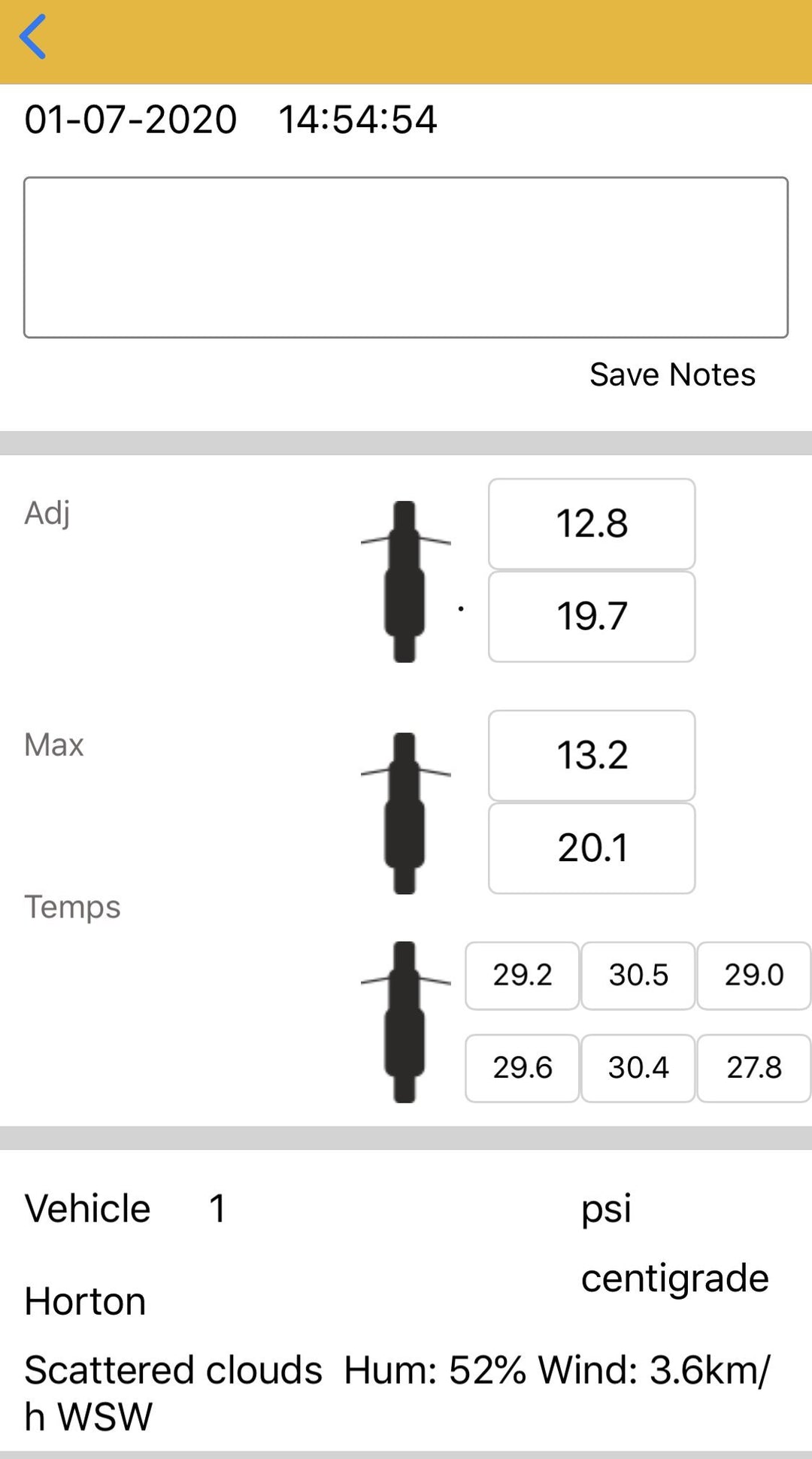The width and height of the screenshot is (812, 1459).
Task: Edit the Adj front pressure 12.8
Action: (592, 524)
